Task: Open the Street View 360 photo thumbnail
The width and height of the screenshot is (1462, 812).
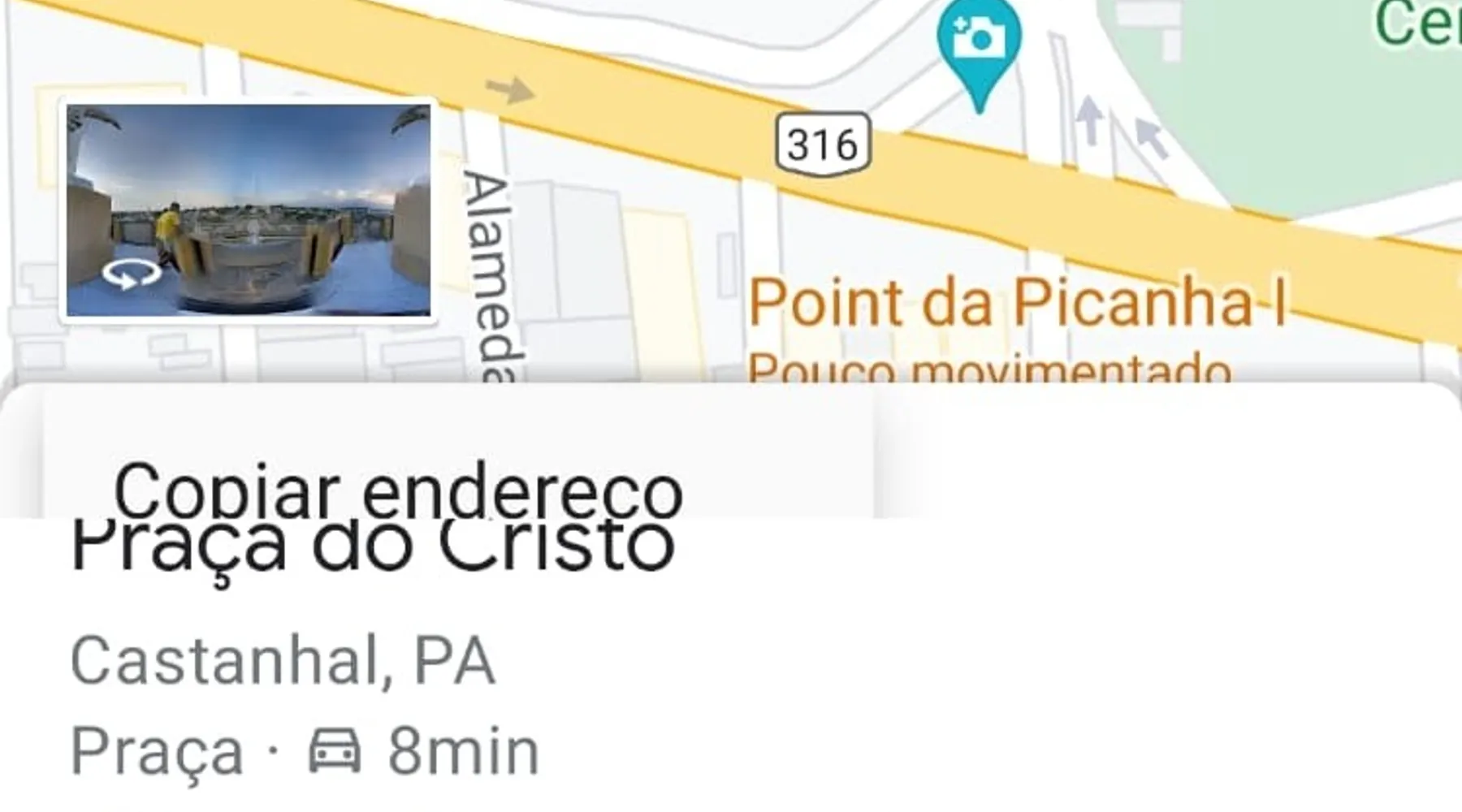Action: pyautogui.click(x=249, y=210)
